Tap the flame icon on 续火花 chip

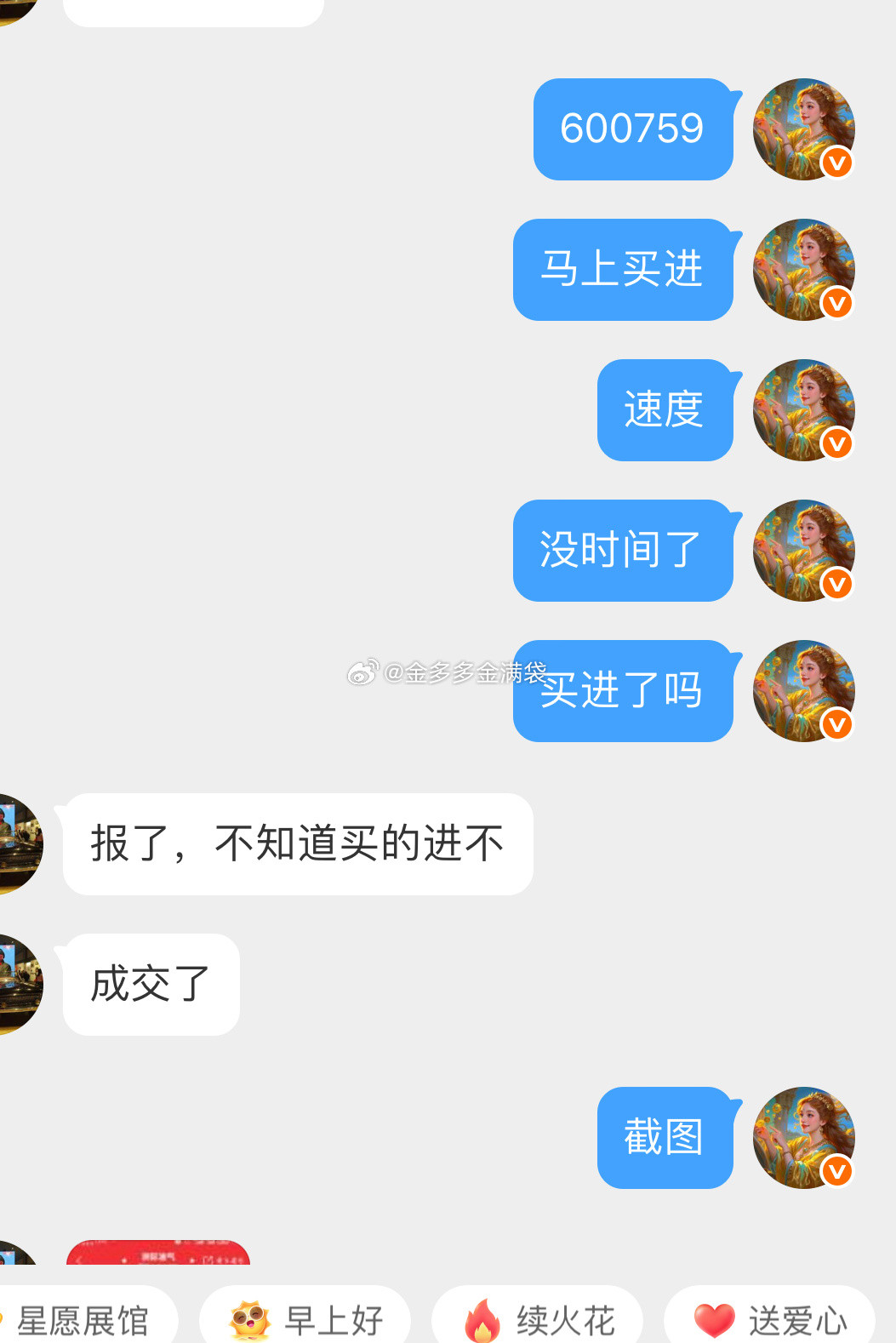click(x=482, y=1318)
